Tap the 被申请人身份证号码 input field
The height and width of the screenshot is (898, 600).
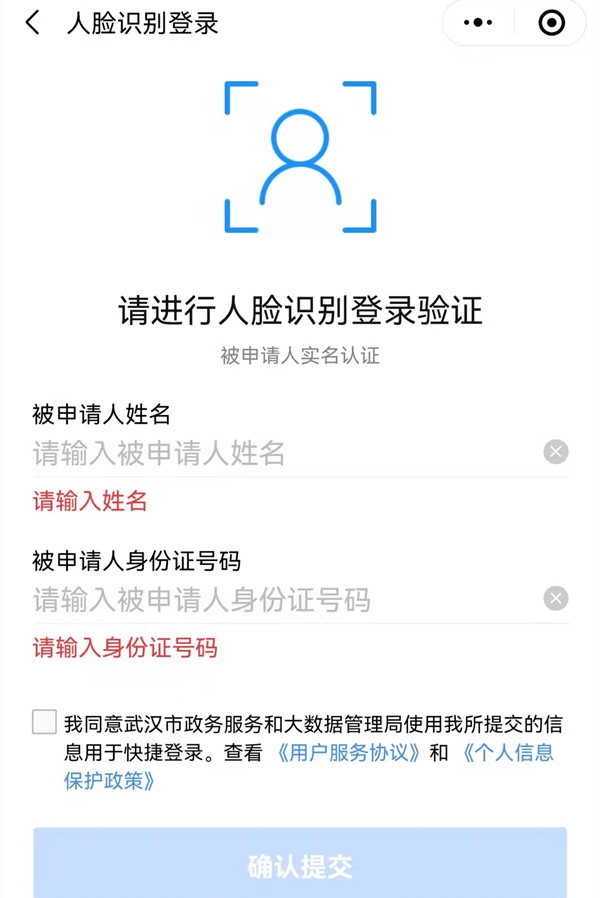tap(280, 599)
